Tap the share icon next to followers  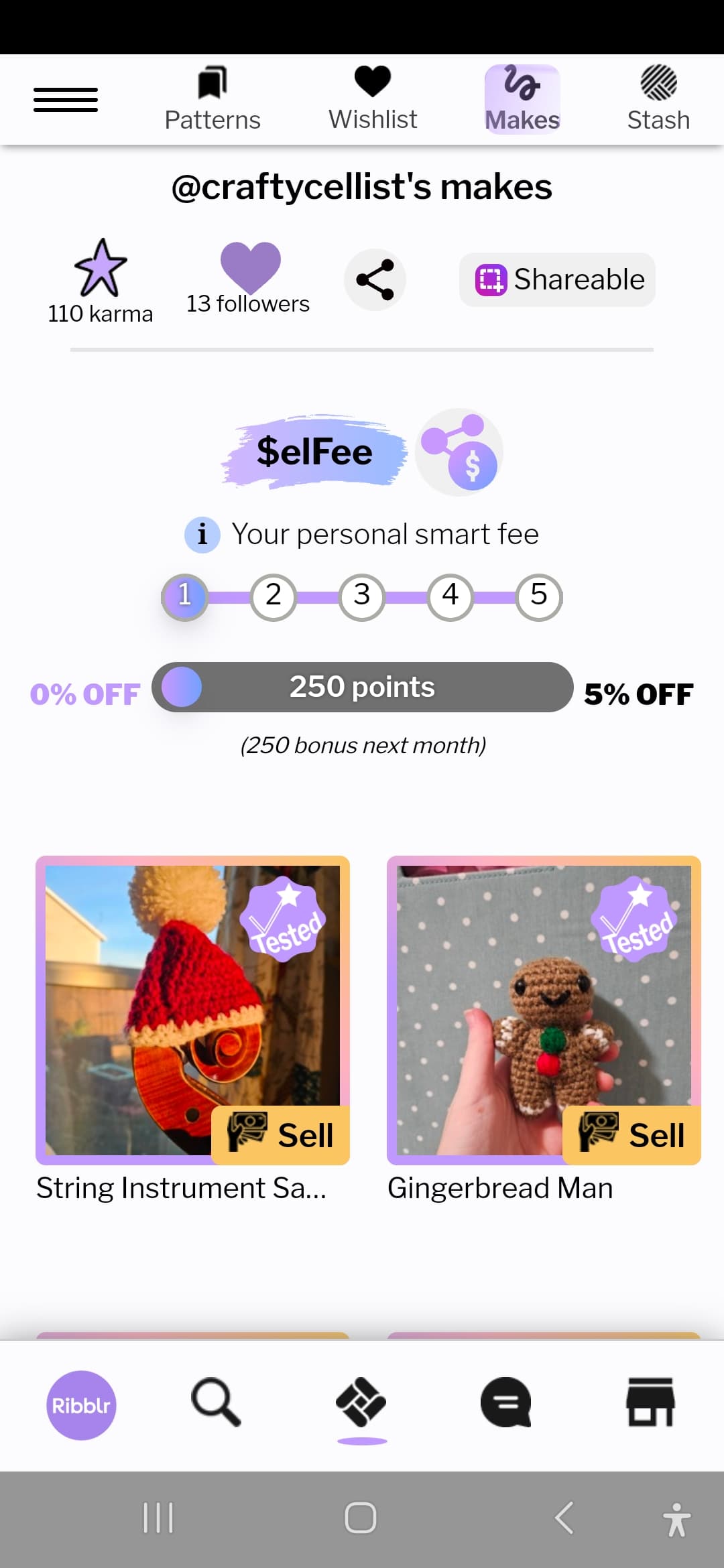(x=375, y=279)
